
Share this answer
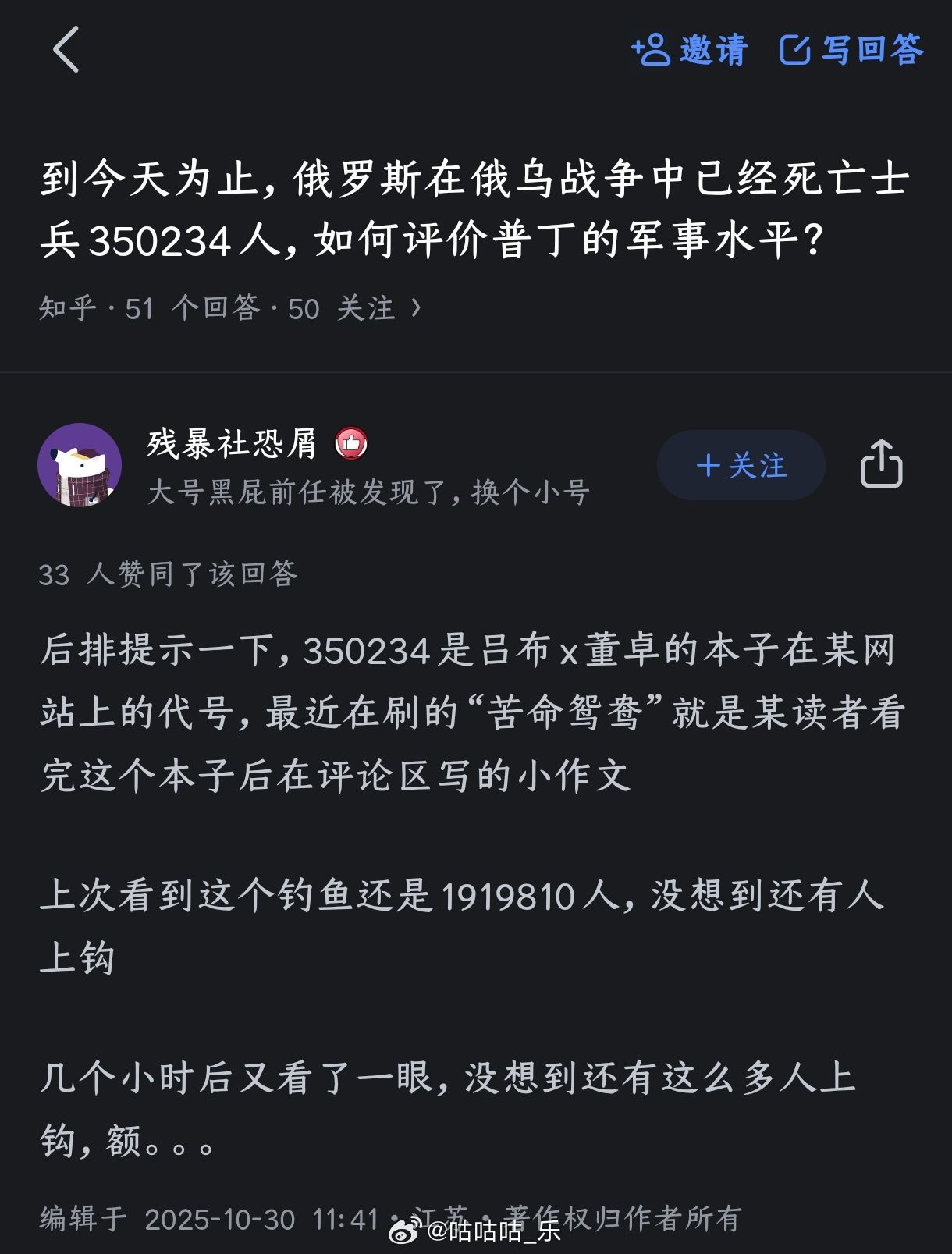[881, 465]
